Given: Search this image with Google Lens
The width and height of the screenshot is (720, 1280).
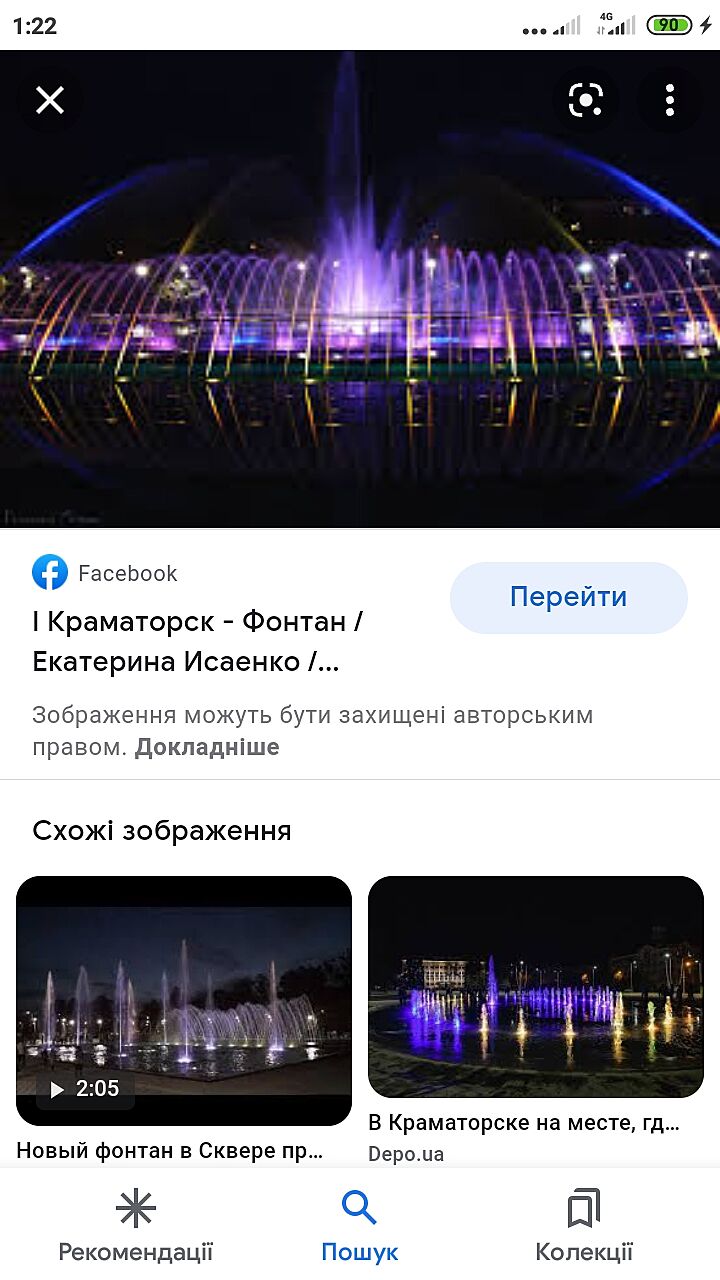Looking at the screenshot, I should click(x=585, y=100).
